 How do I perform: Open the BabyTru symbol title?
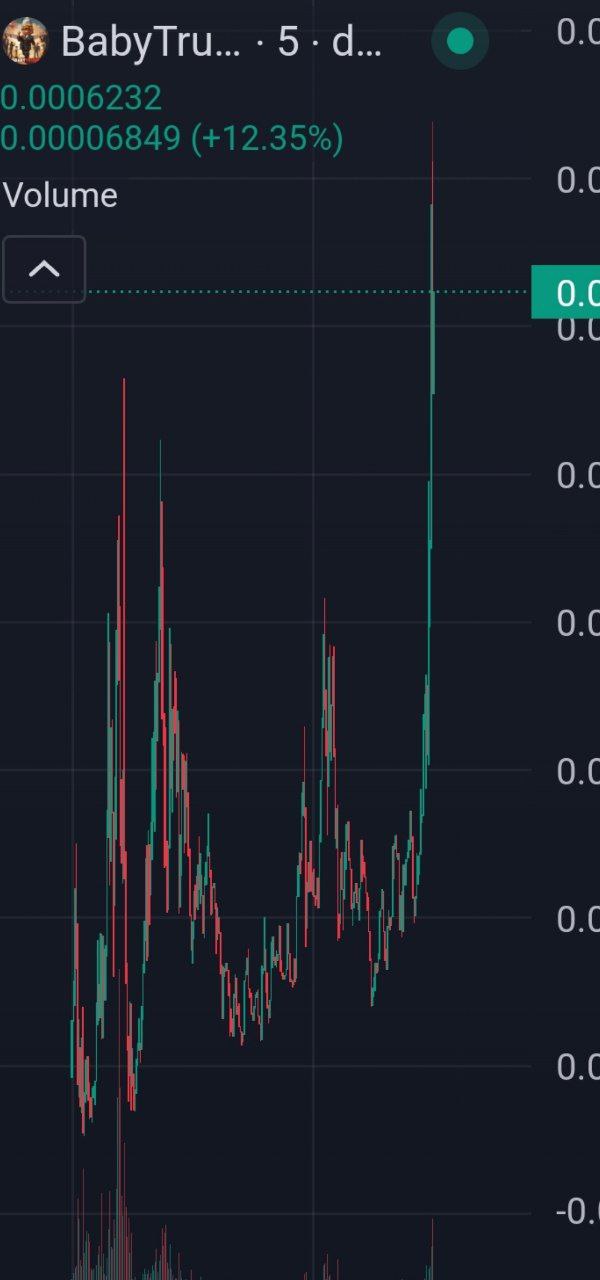point(151,42)
